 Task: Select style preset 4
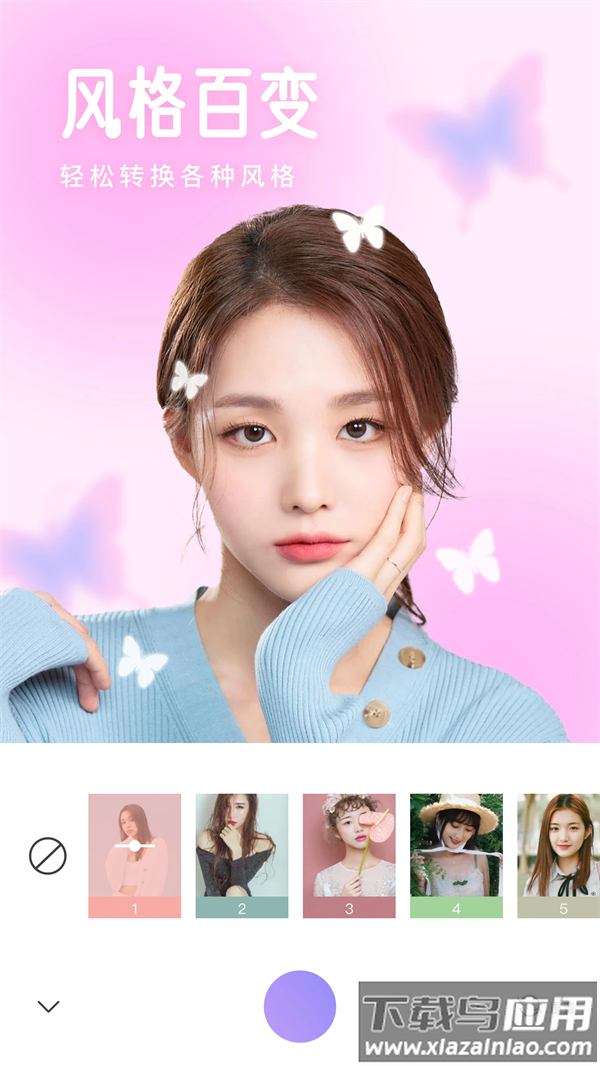tap(456, 855)
